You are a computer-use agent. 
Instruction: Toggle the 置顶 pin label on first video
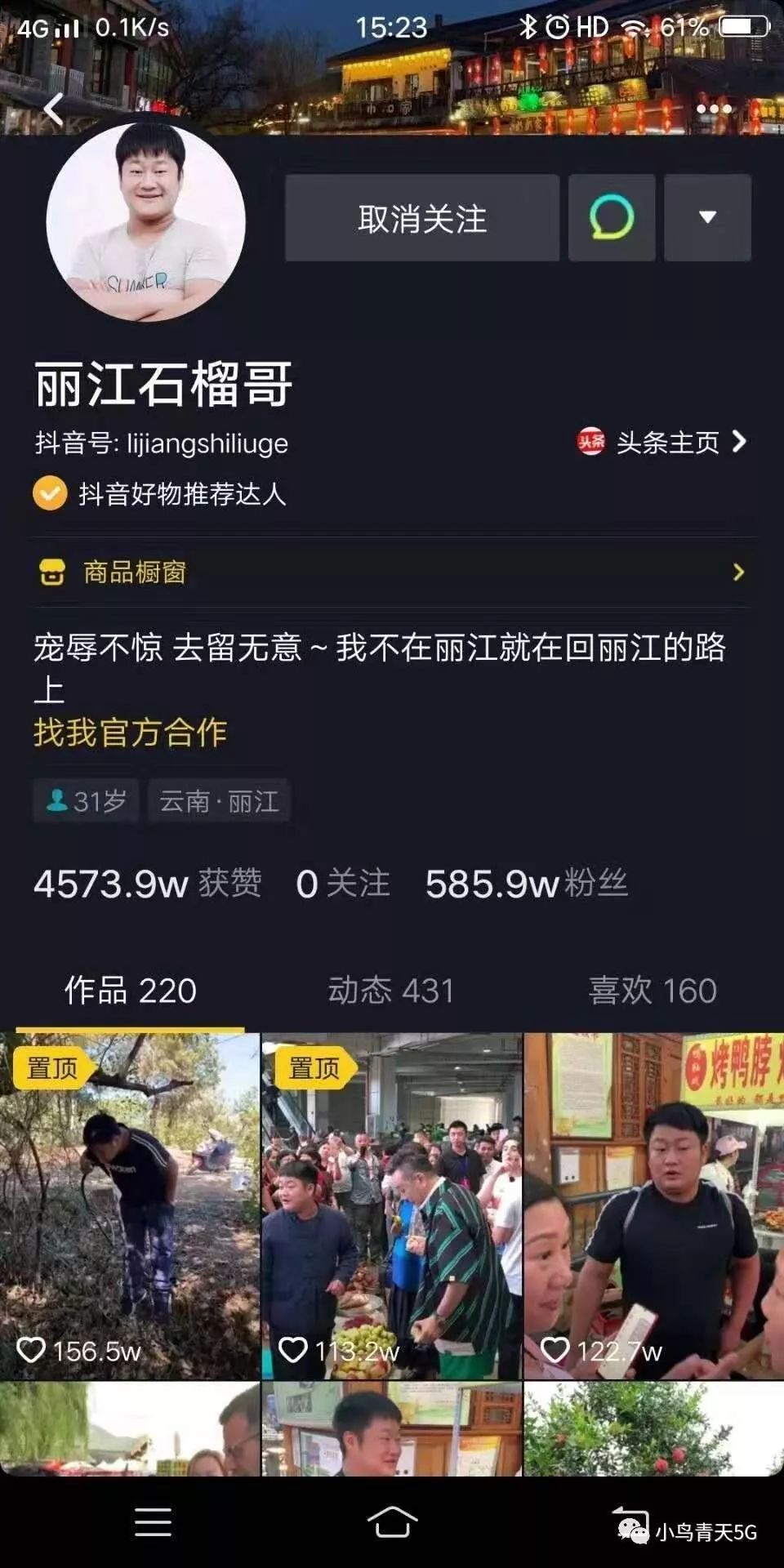click(52, 1066)
